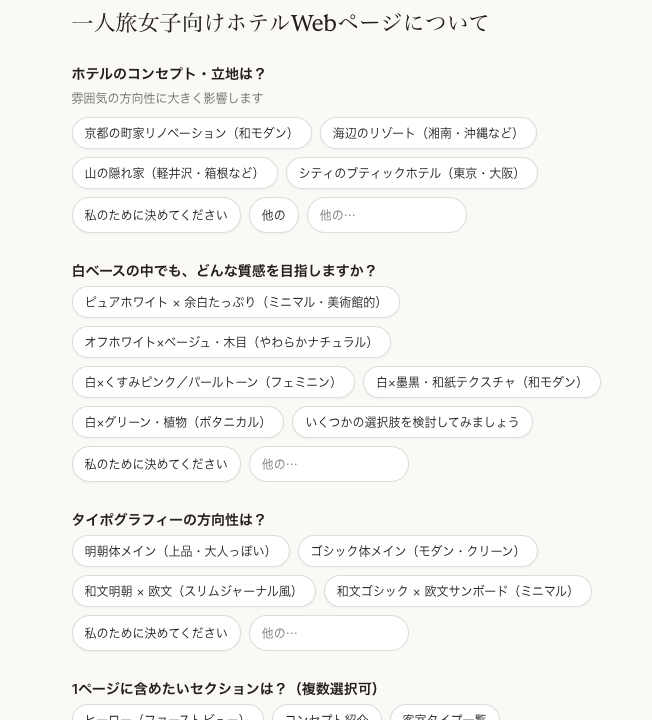
Task: Select 明朝体メイン (上品・大人っぽい)
Action: pos(180,551)
